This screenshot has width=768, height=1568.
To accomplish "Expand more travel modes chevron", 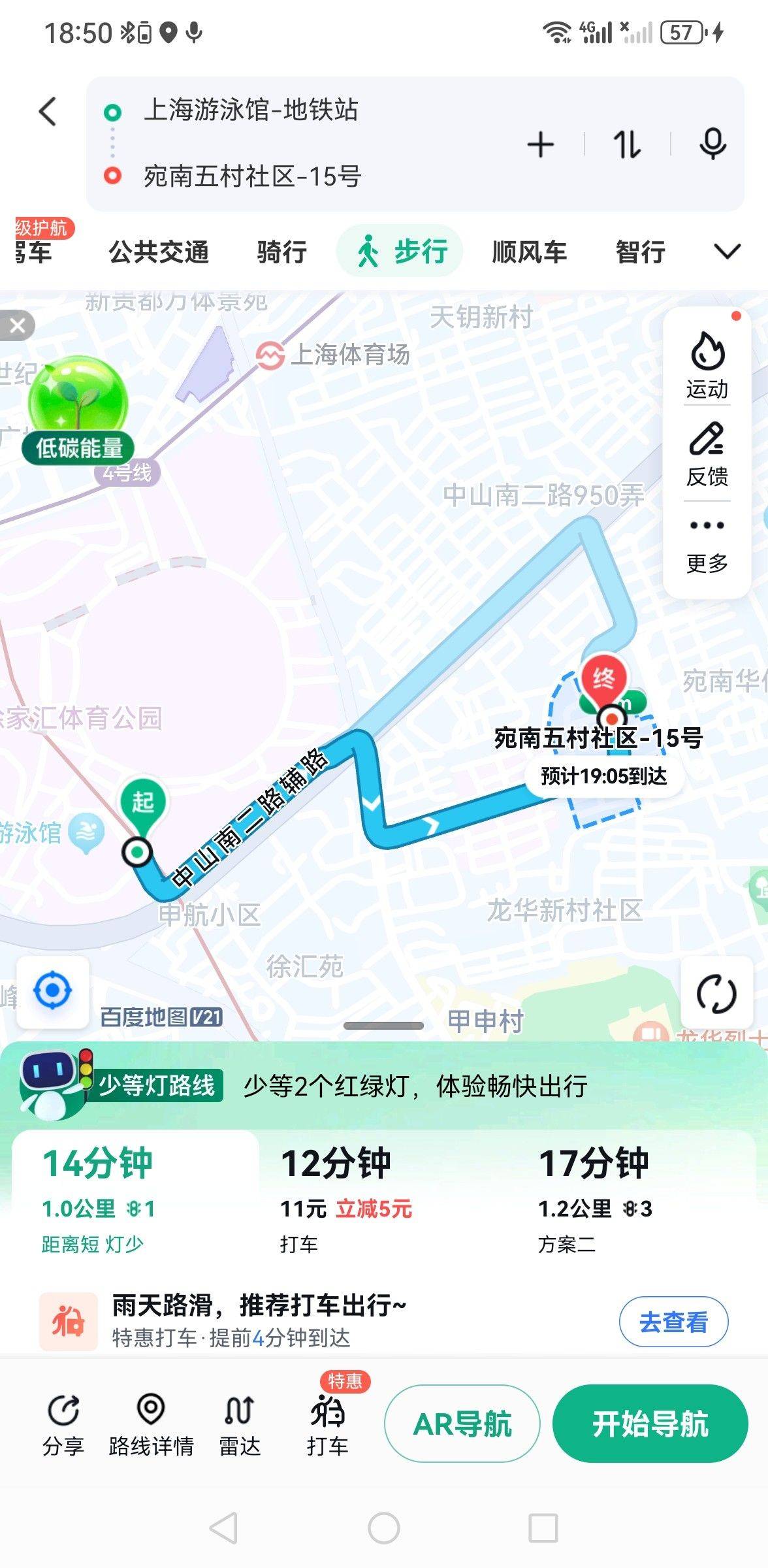I will click(x=727, y=252).
